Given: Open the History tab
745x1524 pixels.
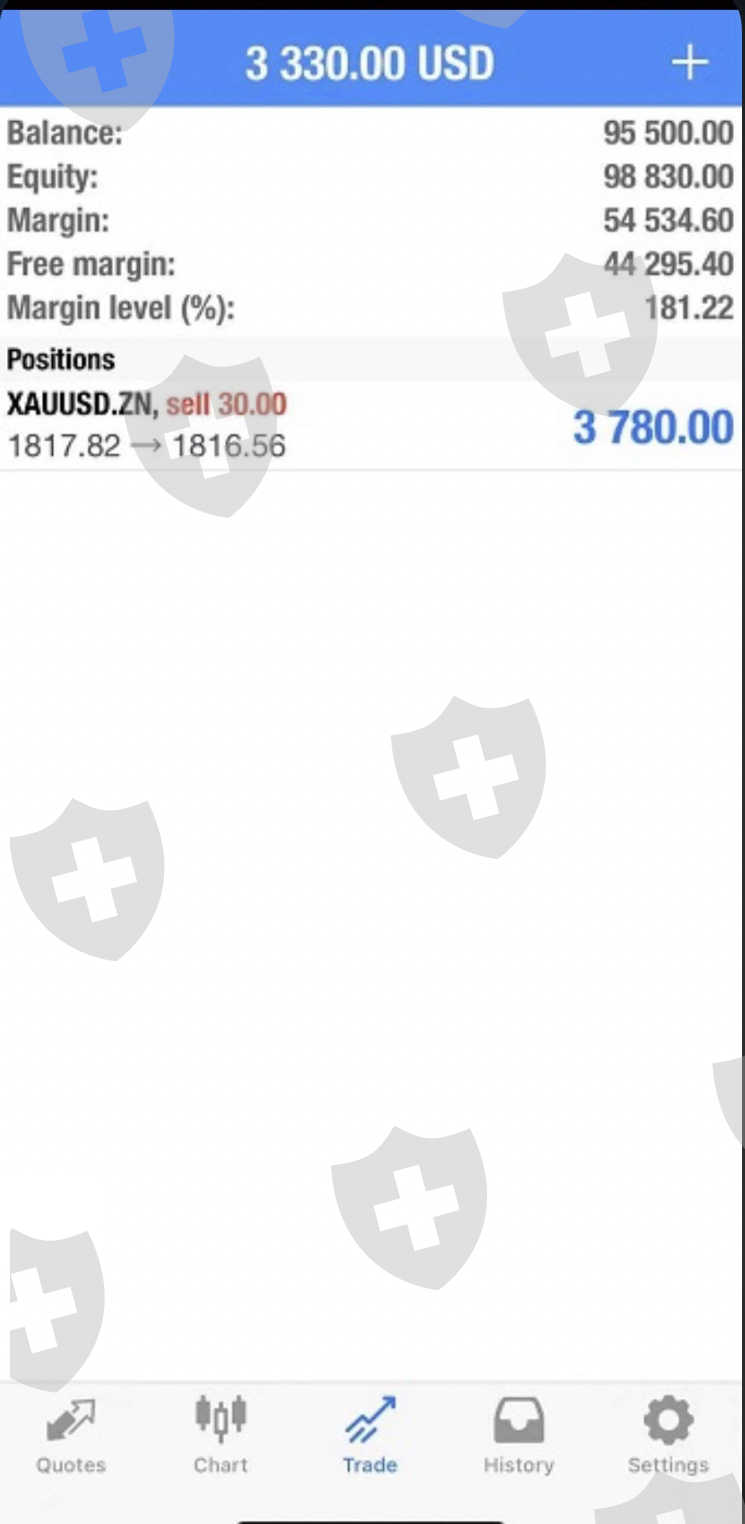Looking at the screenshot, I should (x=518, y=1435).
